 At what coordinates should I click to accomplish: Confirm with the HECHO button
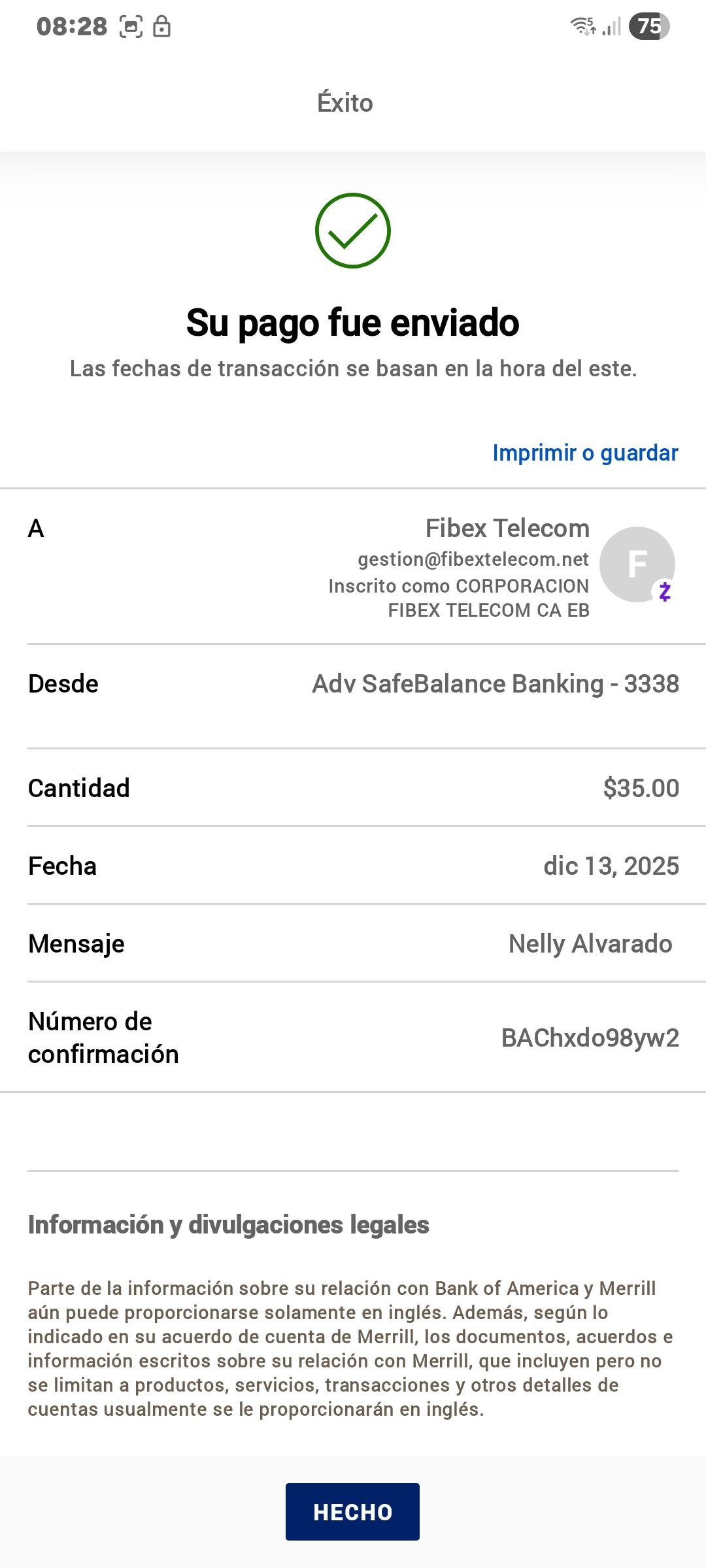tap(352, 1512)
